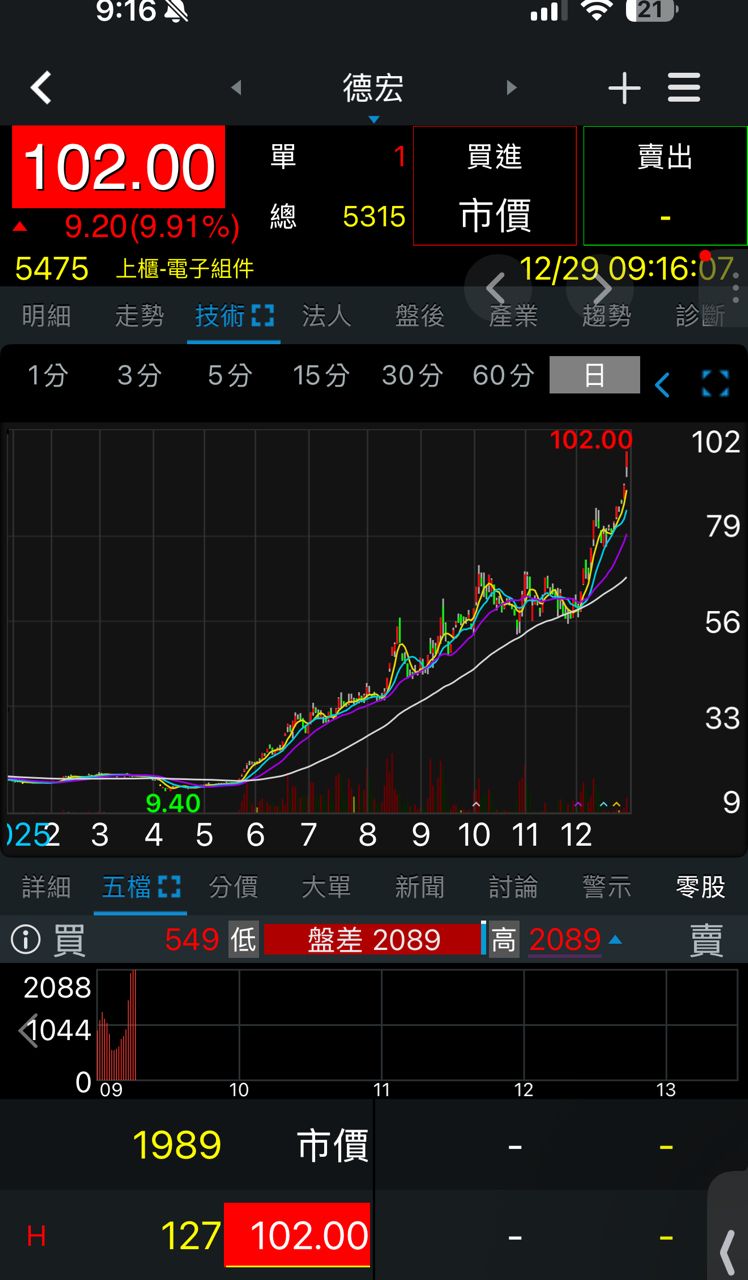Open the 分價 tab

(233, 887)
